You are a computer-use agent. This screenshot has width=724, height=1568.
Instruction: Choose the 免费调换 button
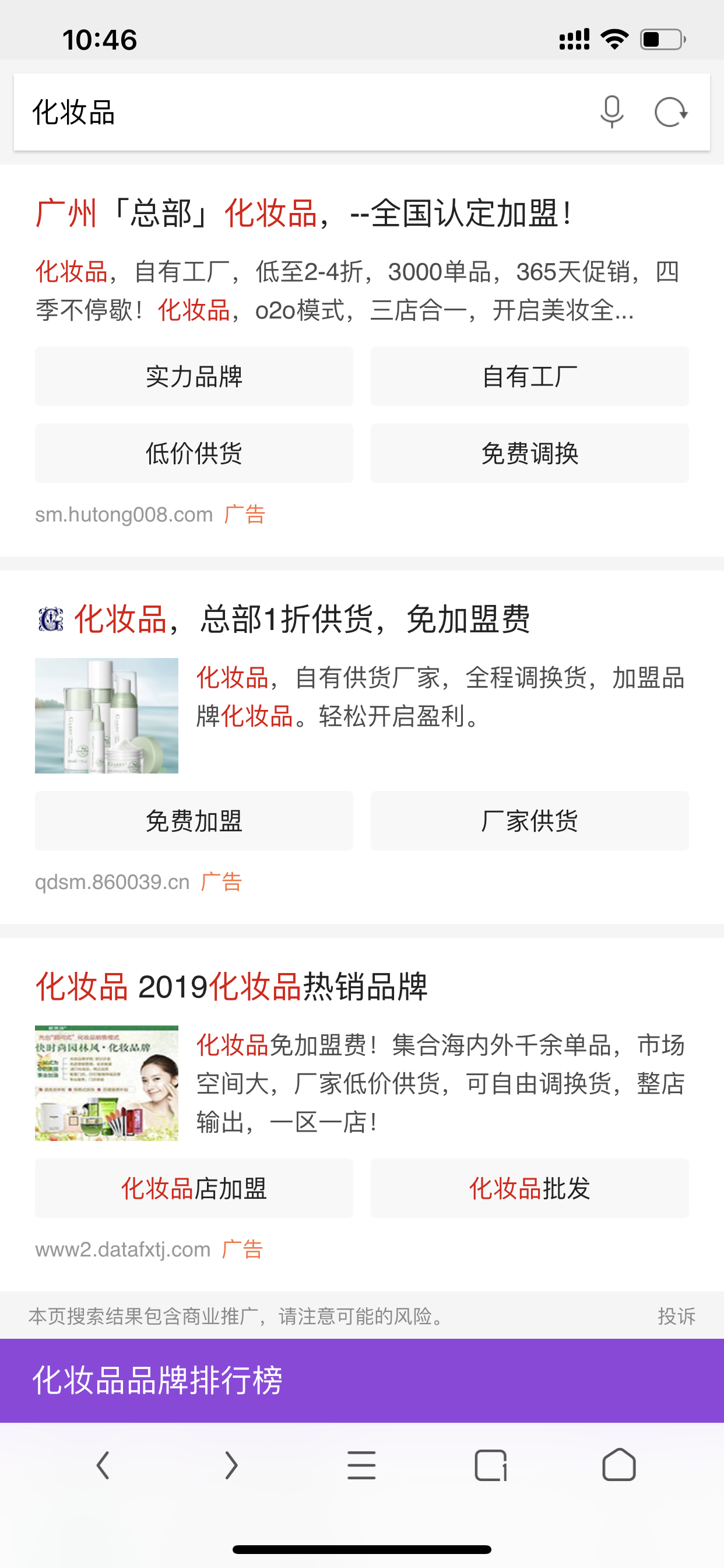[x=529, y=453]
